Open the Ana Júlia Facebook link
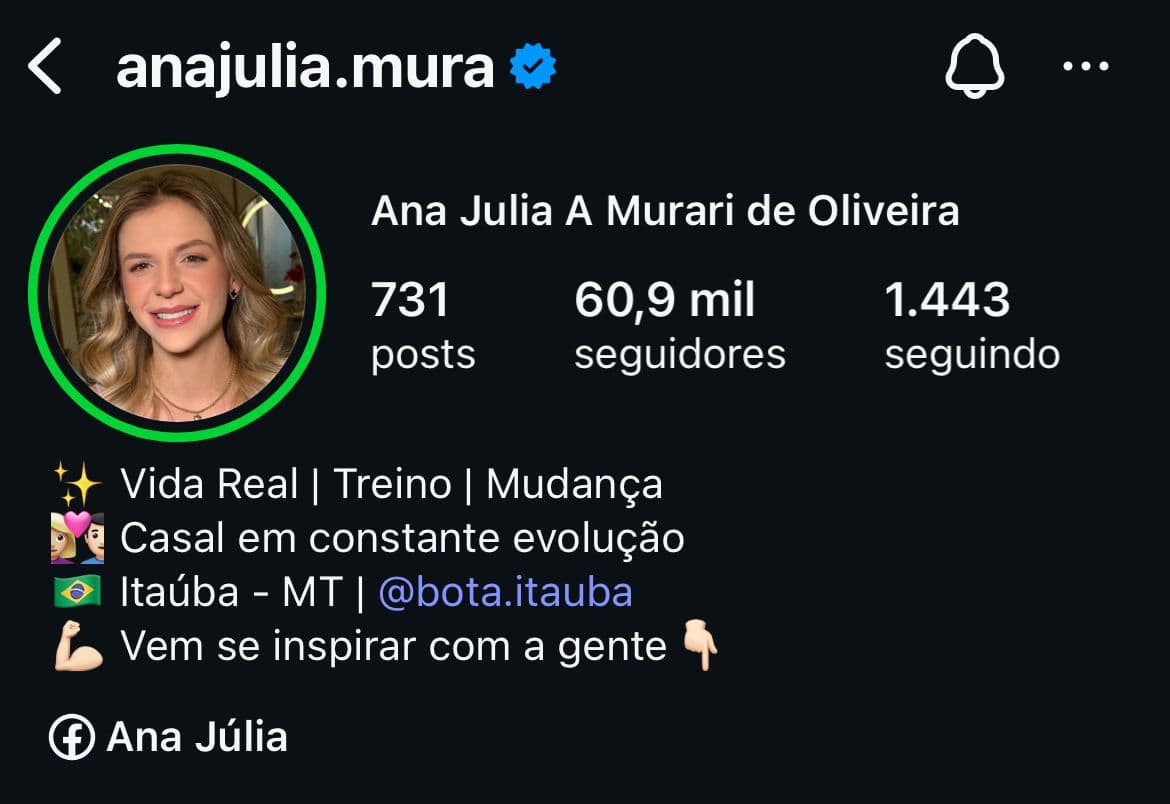The image size is (1170, 804). [x=168, y=738]
